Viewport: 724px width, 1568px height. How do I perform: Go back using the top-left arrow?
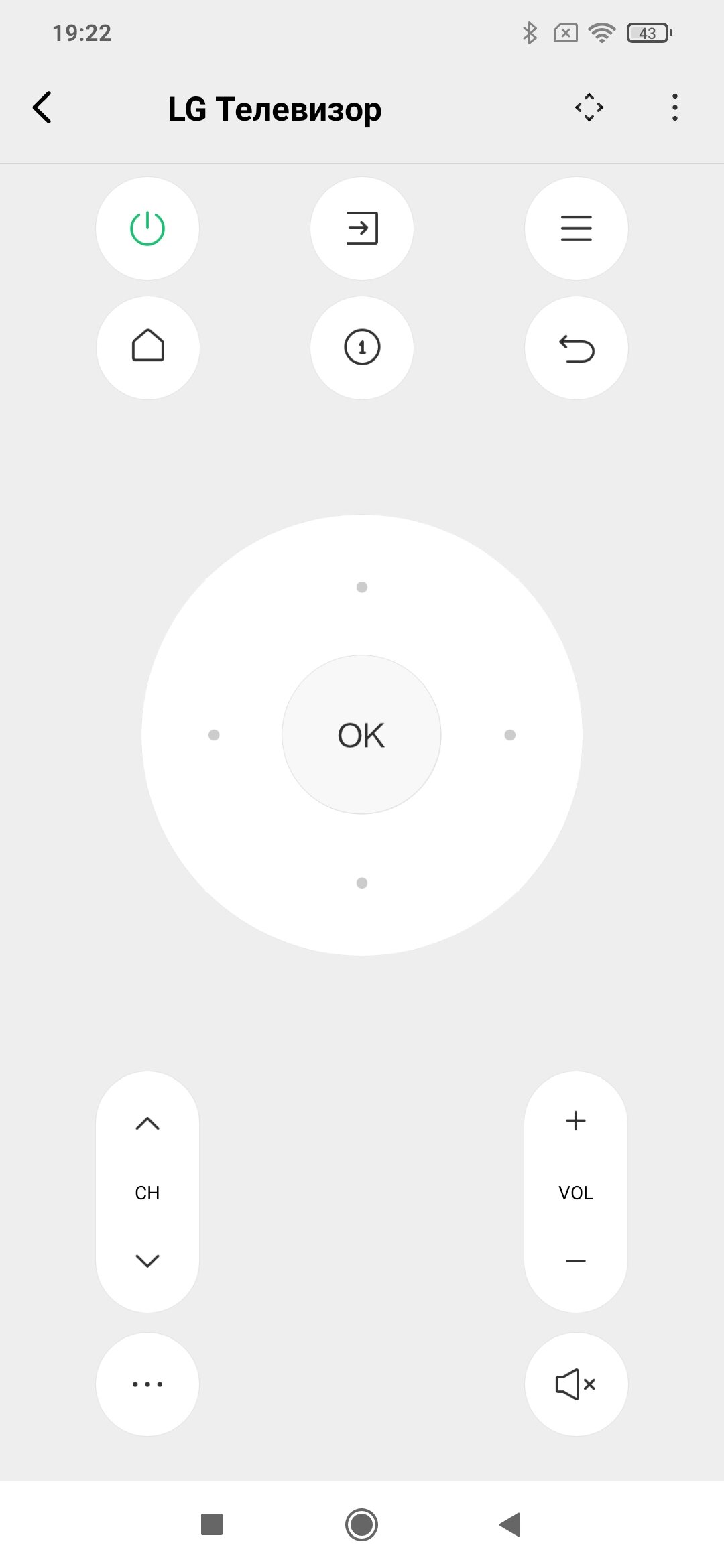click(x=42, y=107)
